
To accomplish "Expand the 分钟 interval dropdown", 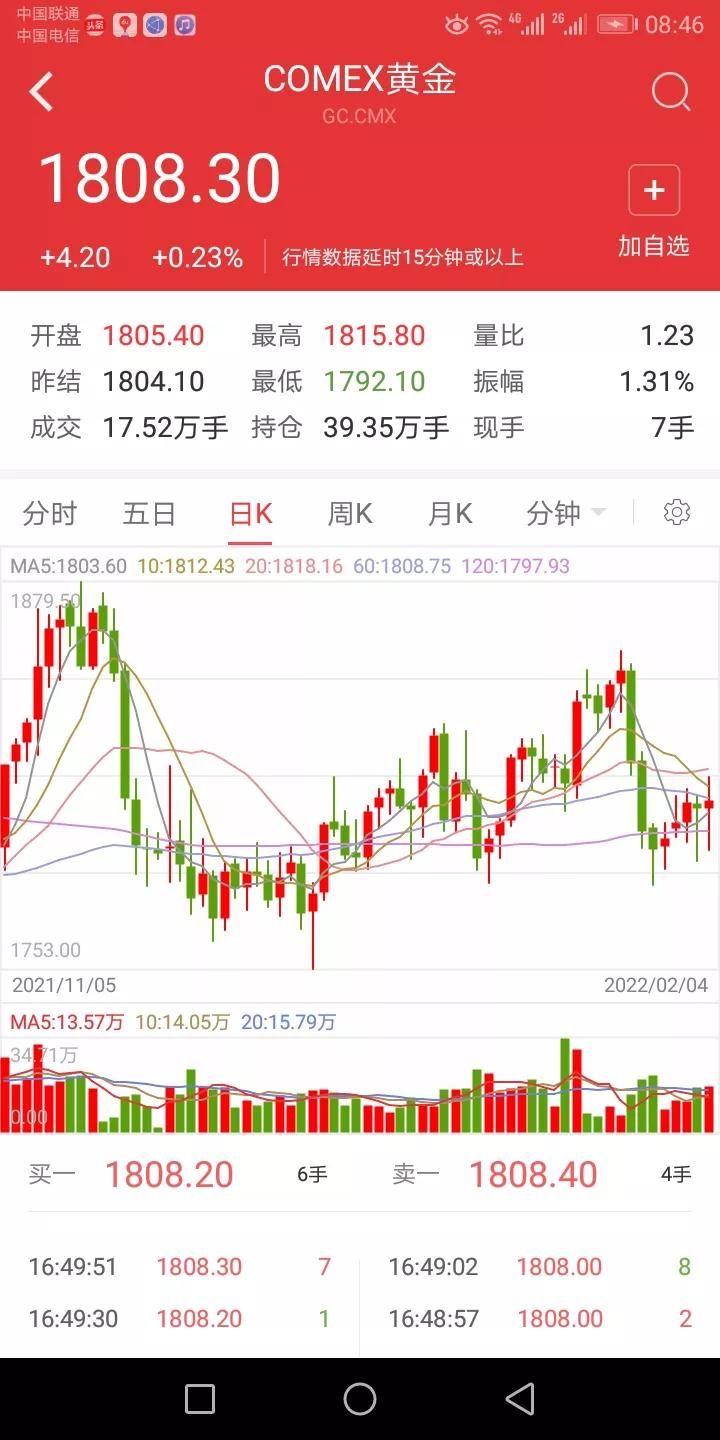I will (566, 514).
